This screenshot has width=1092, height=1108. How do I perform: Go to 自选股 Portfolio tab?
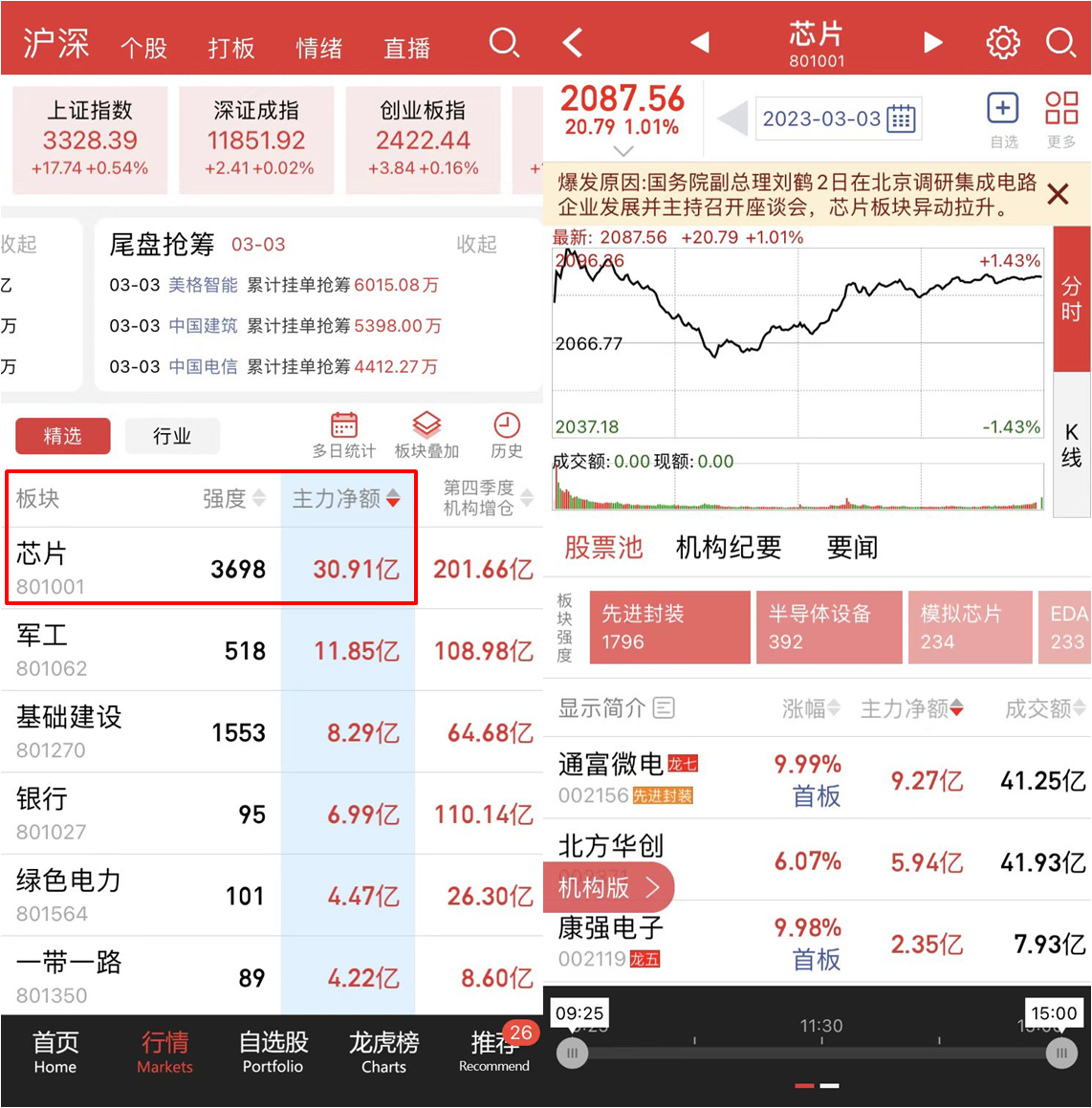coord(273,1052)
